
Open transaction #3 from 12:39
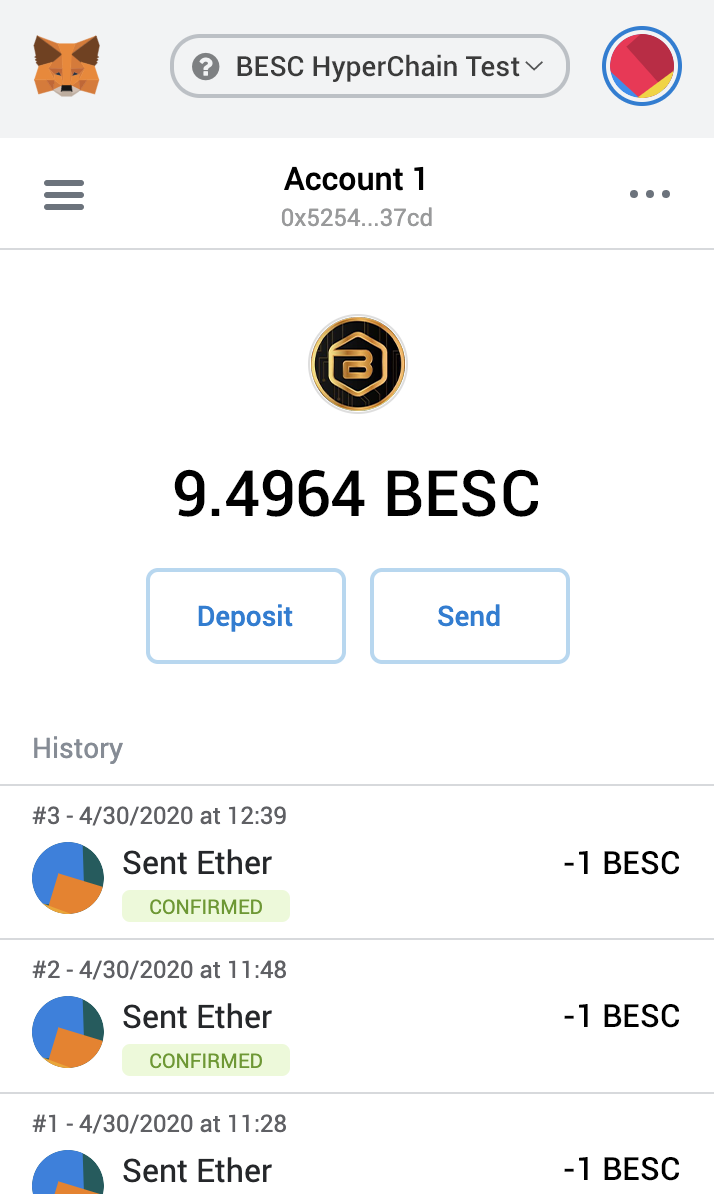tap(356, 863)
